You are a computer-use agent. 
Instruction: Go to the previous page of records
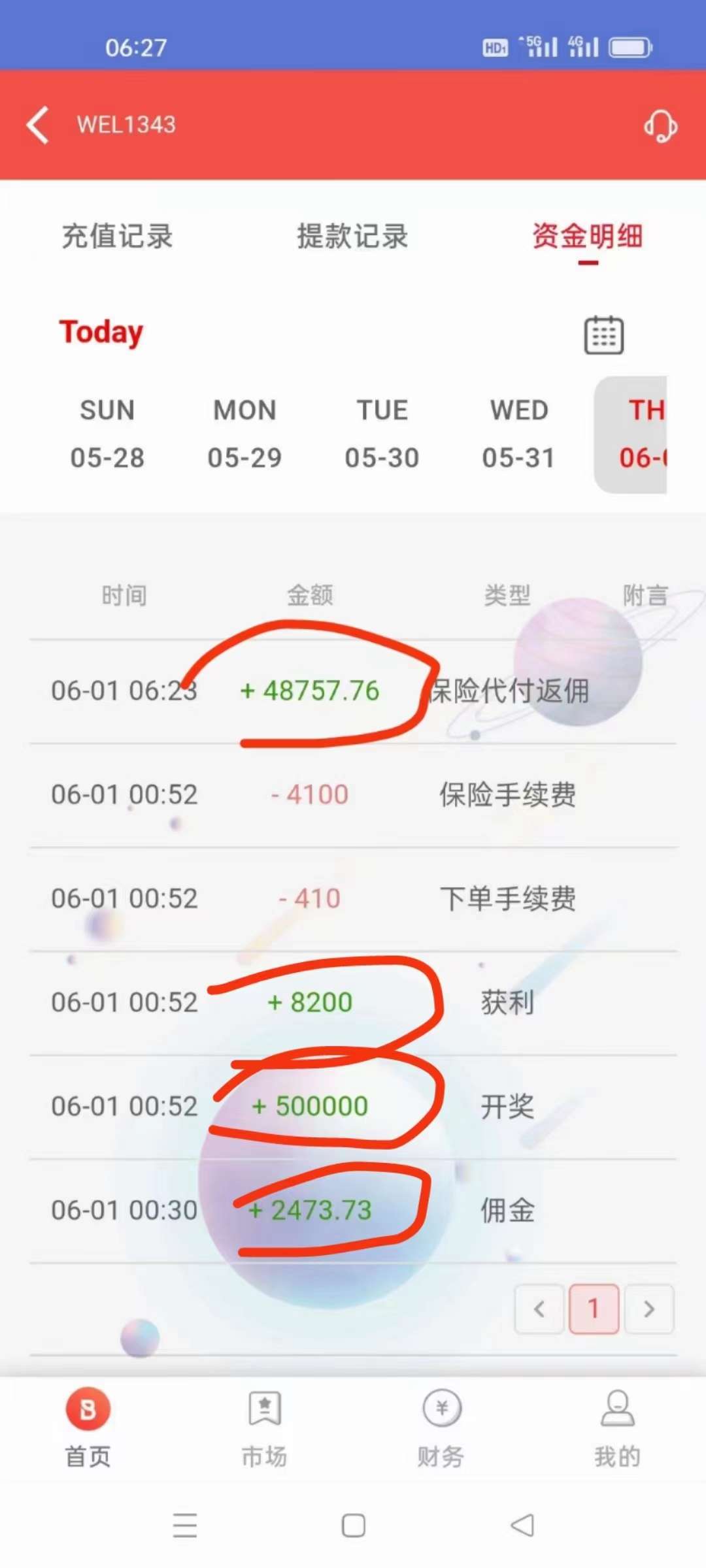point(539,1309)
